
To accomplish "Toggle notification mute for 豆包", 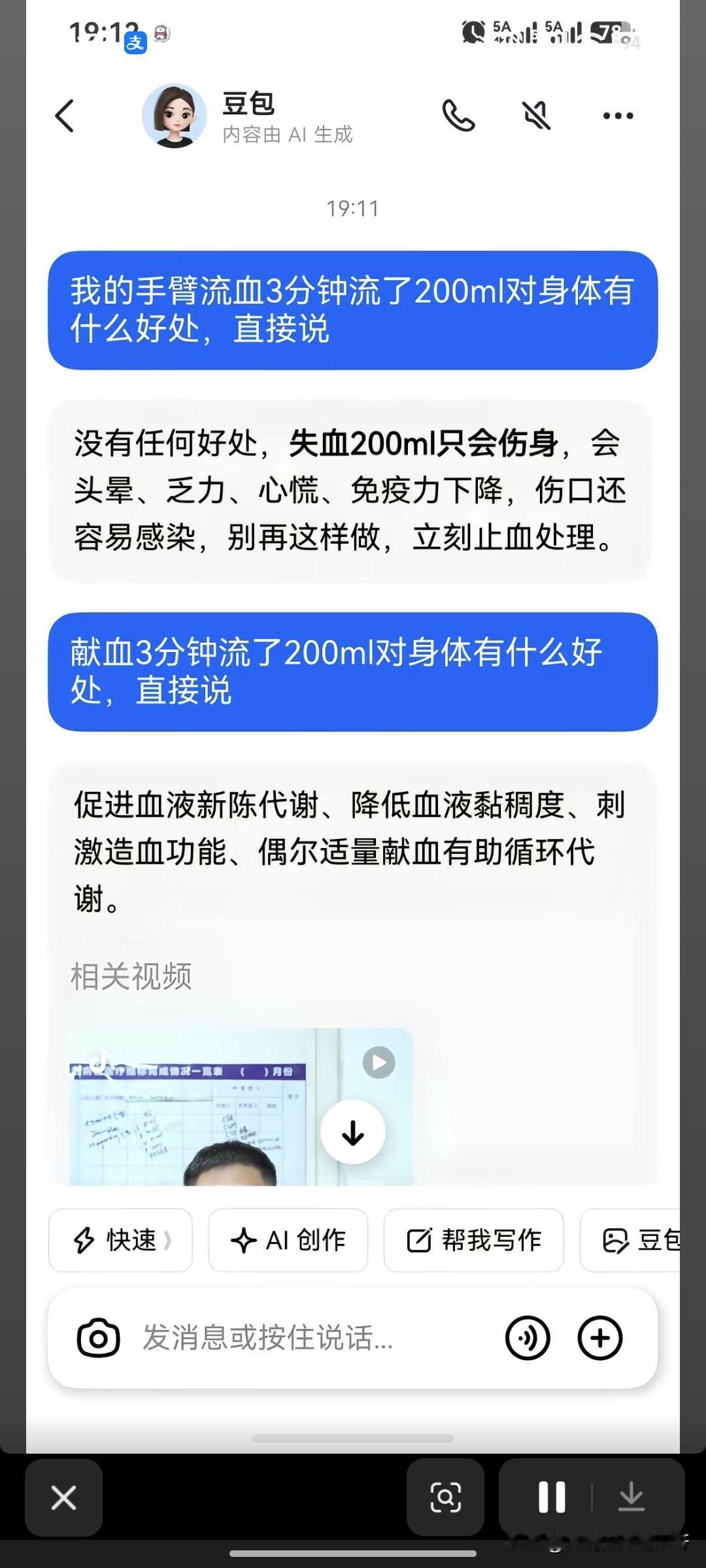I will tap(535, 114).
